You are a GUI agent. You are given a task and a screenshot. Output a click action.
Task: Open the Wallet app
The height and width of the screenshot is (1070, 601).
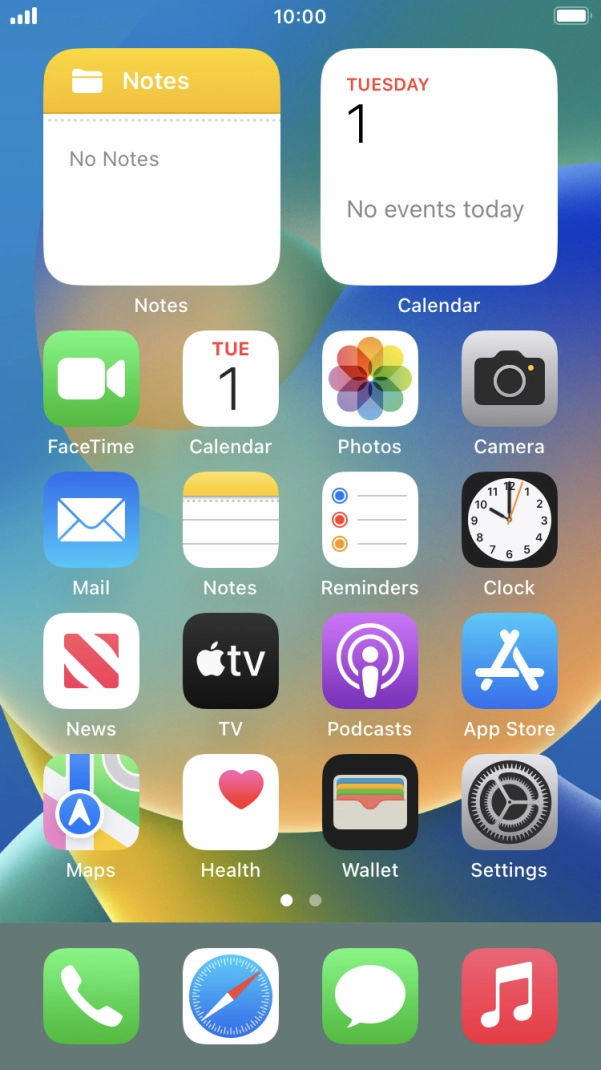coord(370,802)
